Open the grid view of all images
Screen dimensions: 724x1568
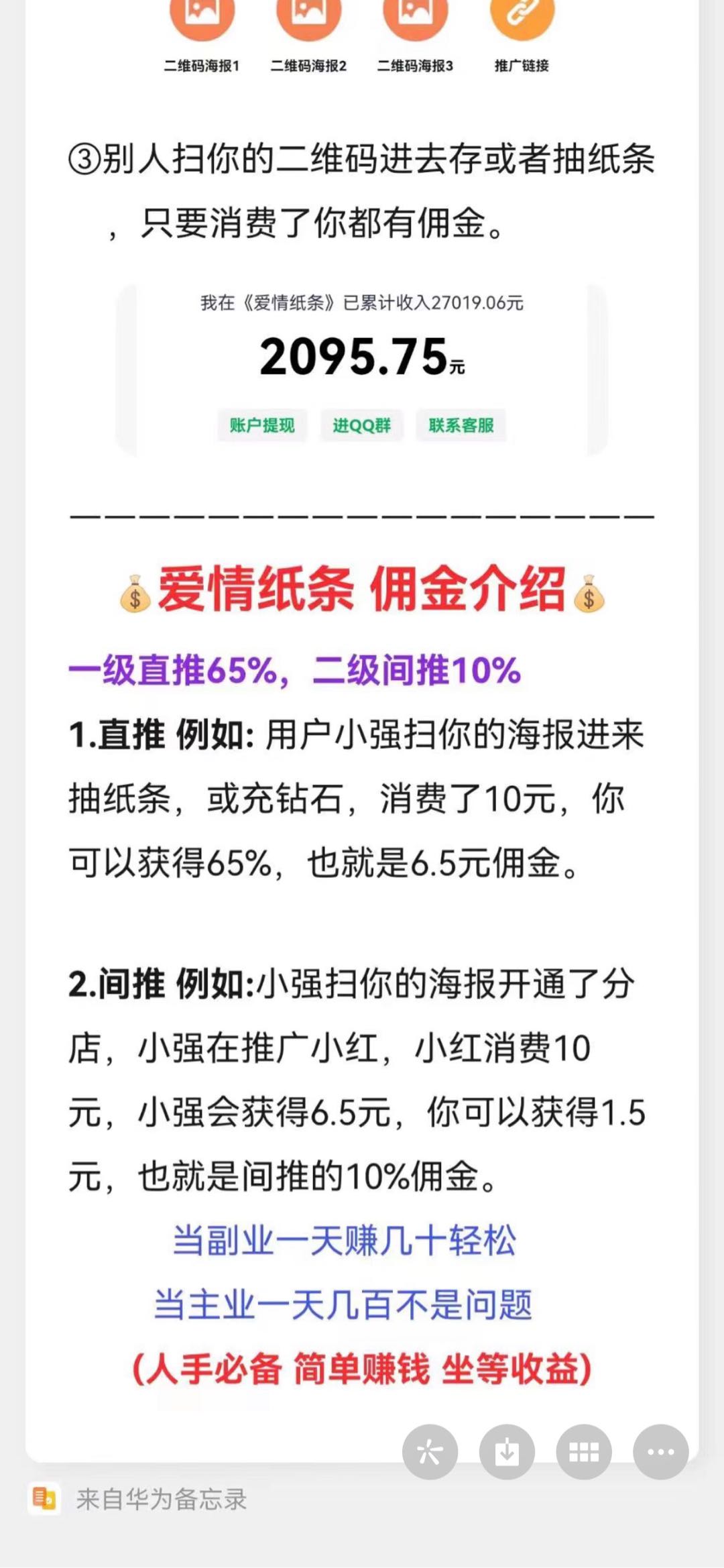point(584,1452)
